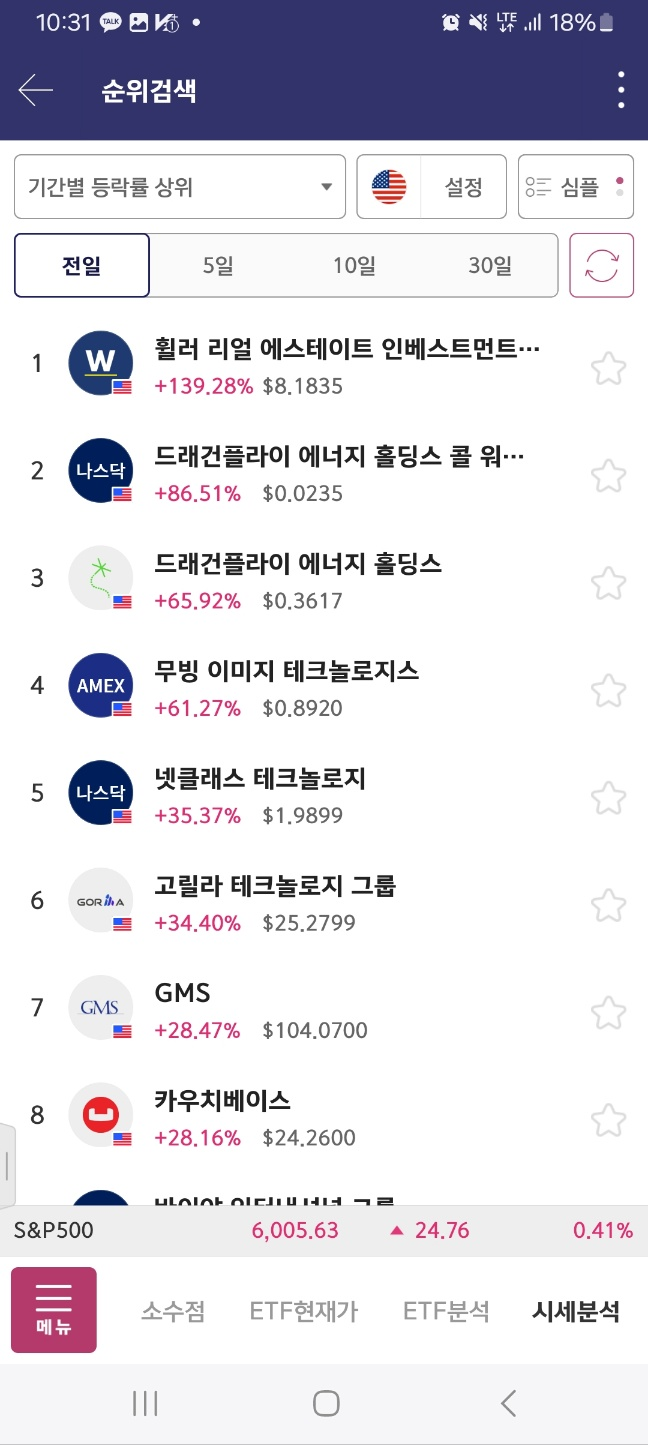
Task: Add 넷클래스 테크놀로지 to favorites
Action: (608, 798)
